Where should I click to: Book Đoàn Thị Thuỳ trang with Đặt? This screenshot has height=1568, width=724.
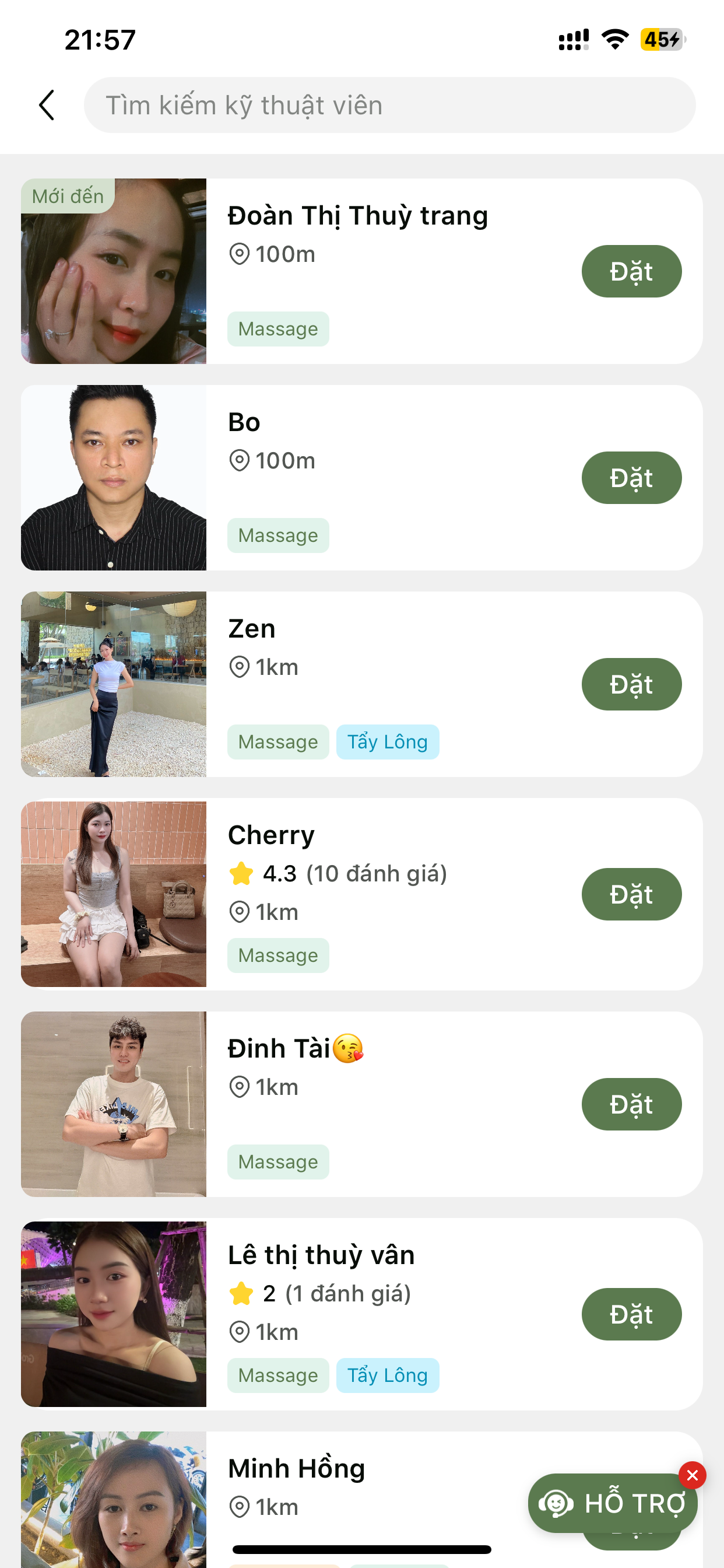[x=631, y=271]
